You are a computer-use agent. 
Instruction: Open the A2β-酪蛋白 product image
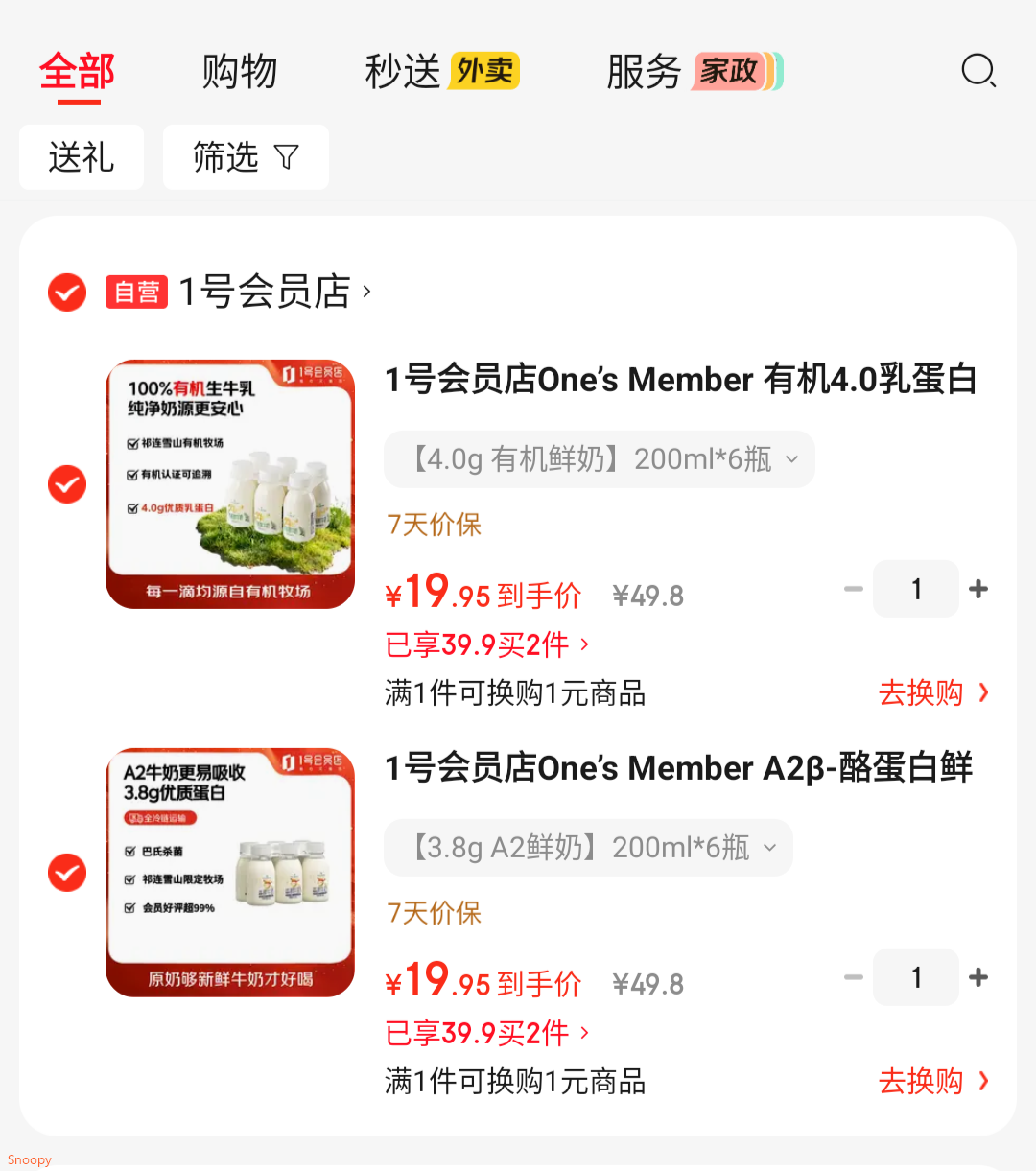pyautogui.click(x=230, y=873)
